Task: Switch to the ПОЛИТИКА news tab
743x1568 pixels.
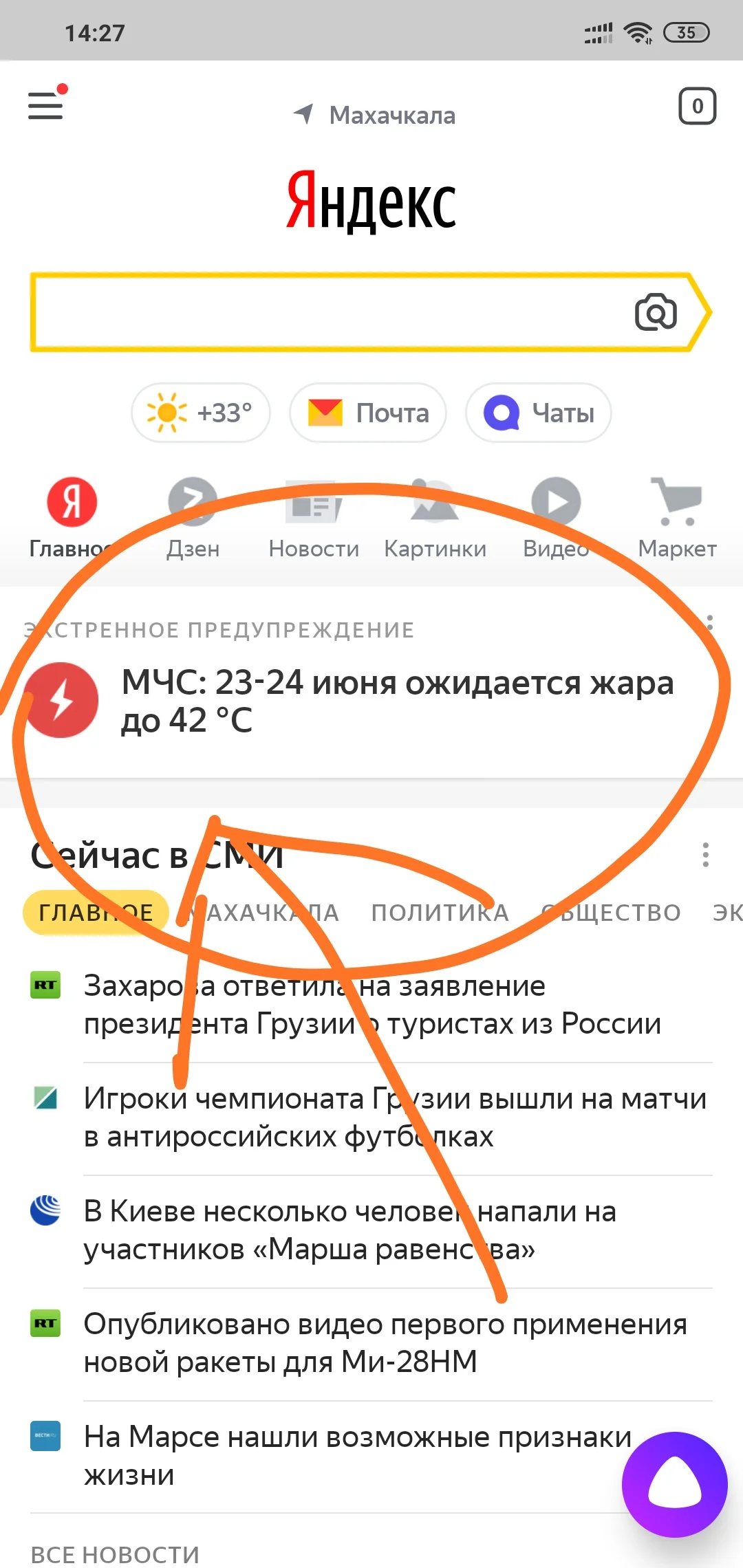Action: [438, 913]
